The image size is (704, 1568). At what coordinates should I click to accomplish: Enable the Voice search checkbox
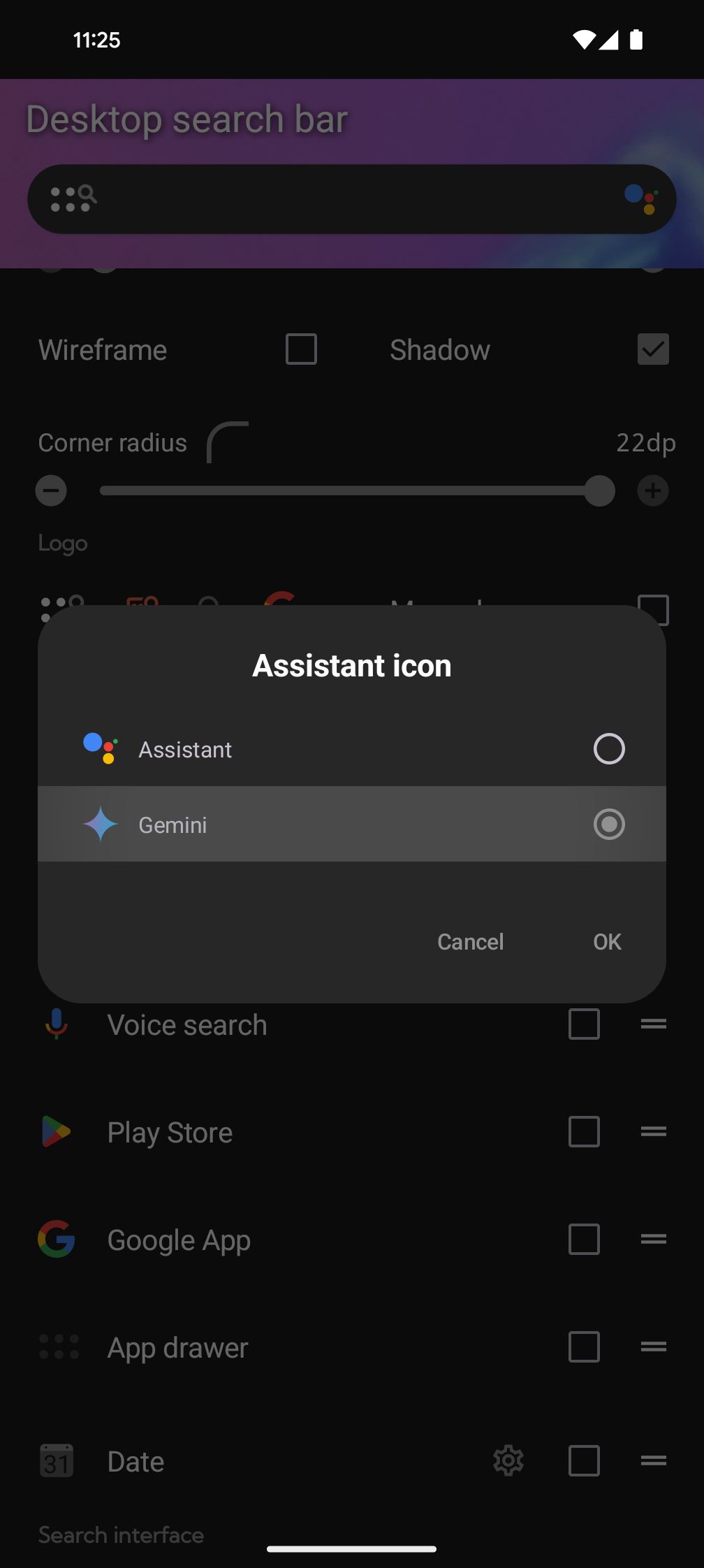coord(584,1024)
